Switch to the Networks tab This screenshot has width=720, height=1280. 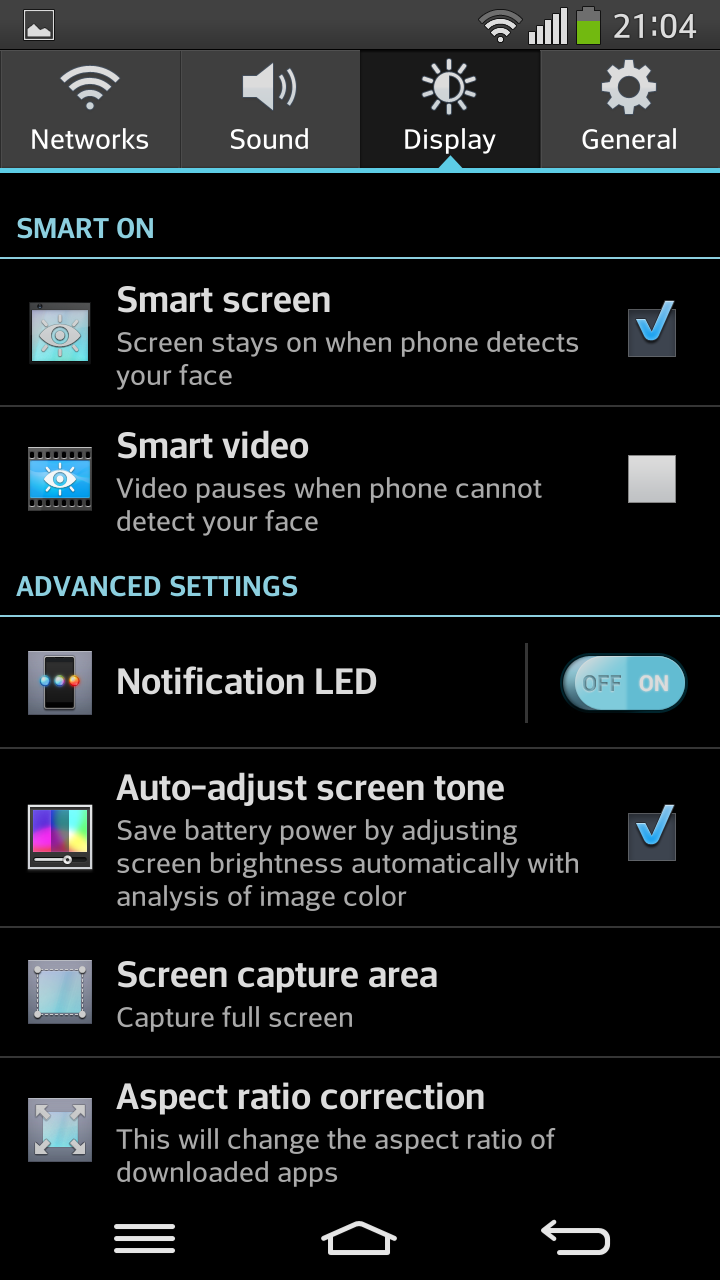[x=90, y=109]
